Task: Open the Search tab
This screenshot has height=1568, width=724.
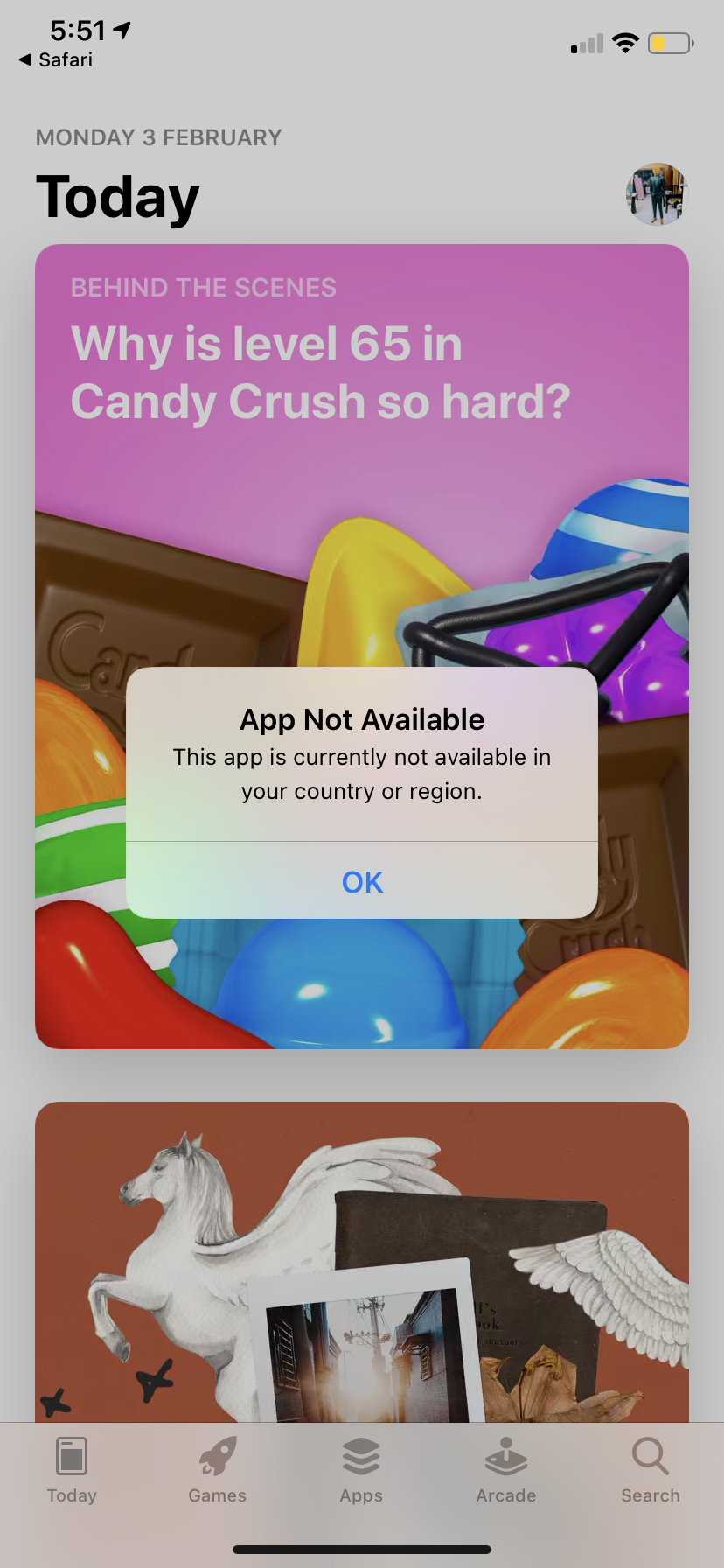Action: (651, 1471)
